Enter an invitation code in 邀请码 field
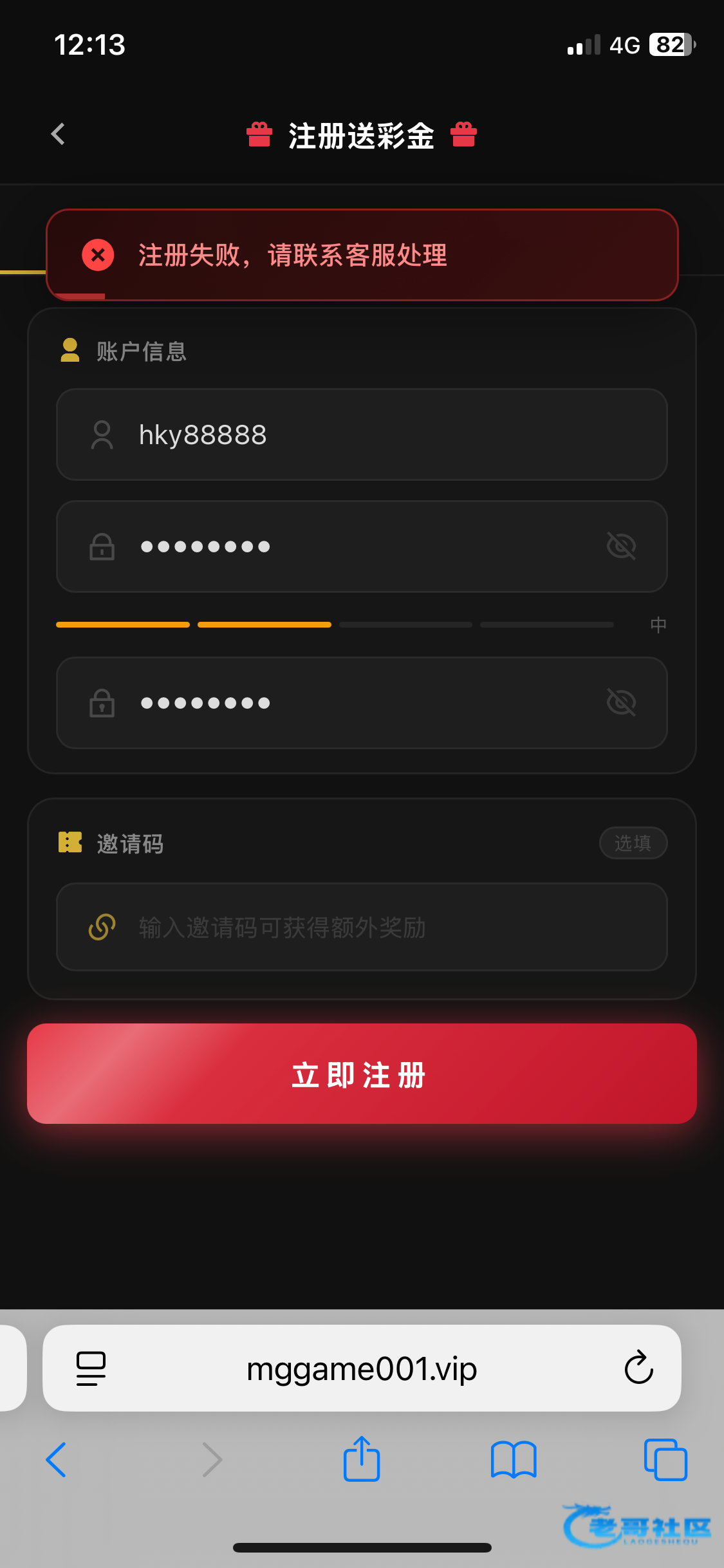724x1568 pixels. tap(362, 927)
